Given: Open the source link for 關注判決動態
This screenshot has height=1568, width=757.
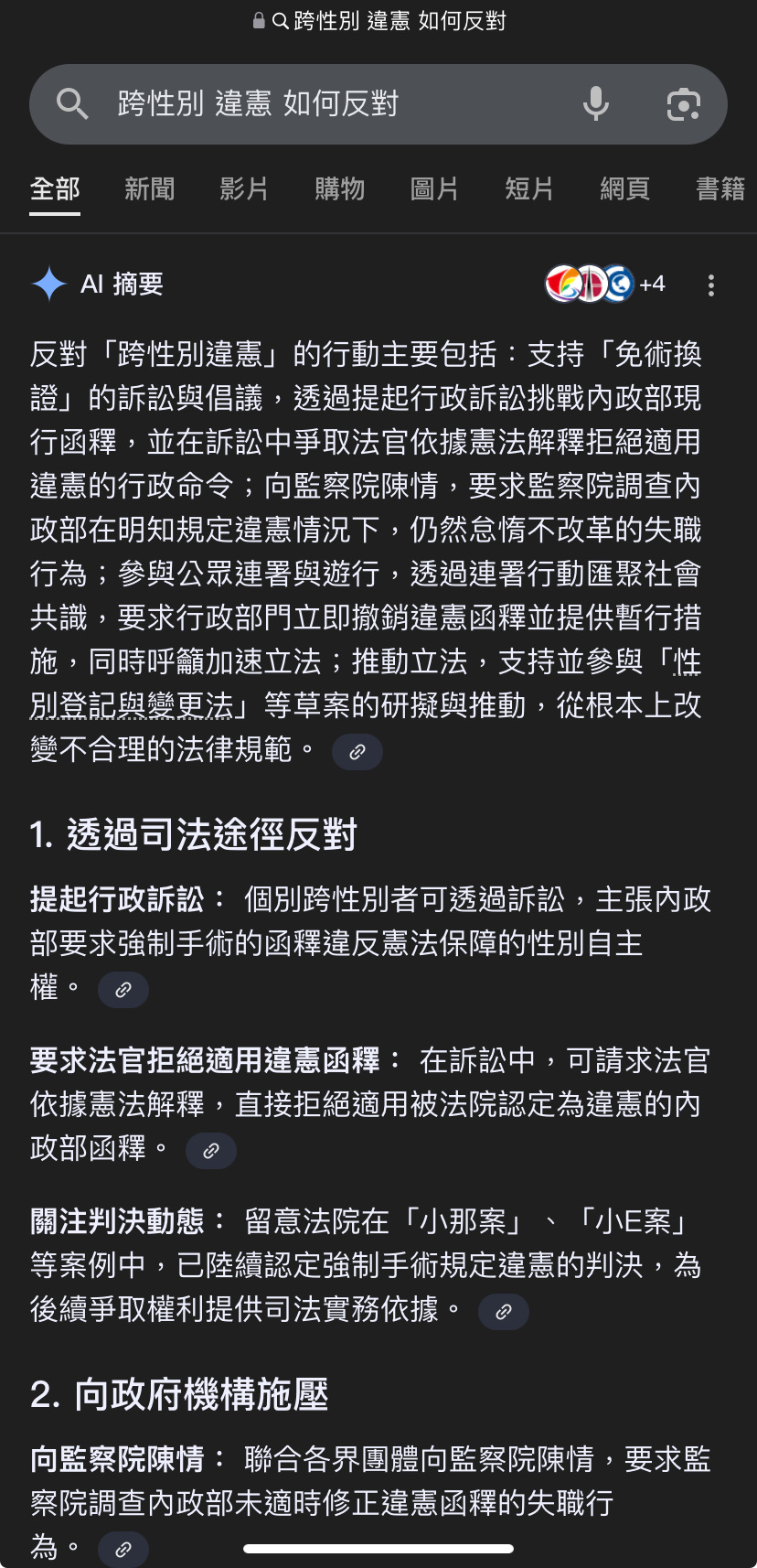Looking at the screenshot, I should pos(503,1312).
